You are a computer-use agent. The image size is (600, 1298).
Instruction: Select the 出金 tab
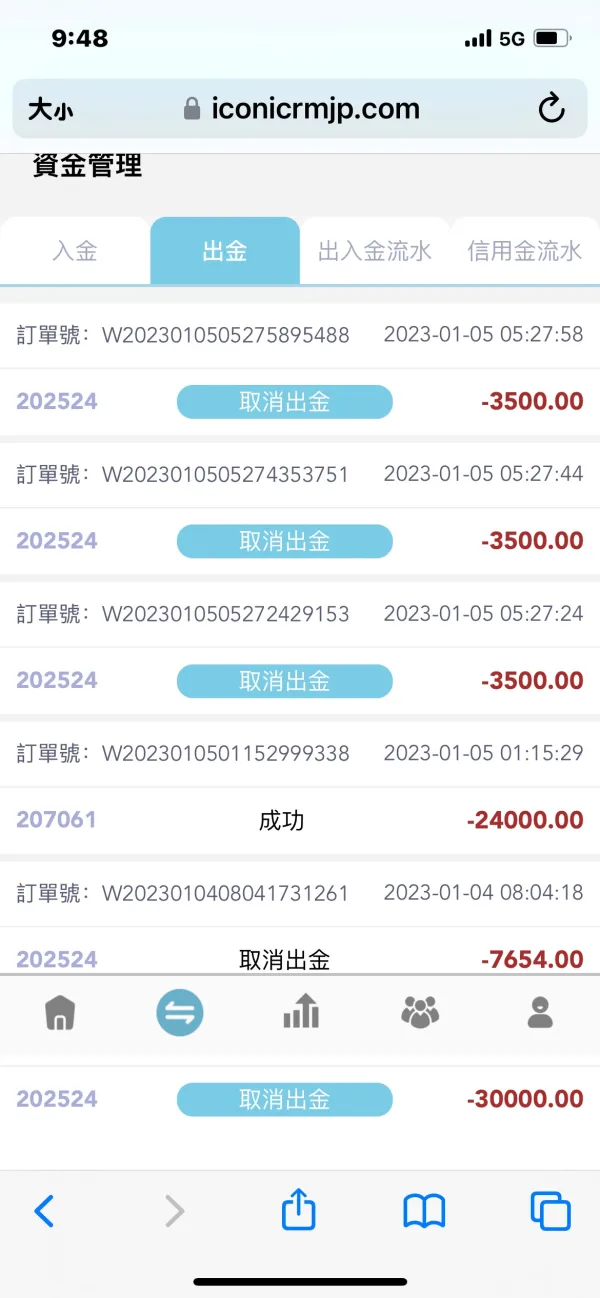click(225, 251)
